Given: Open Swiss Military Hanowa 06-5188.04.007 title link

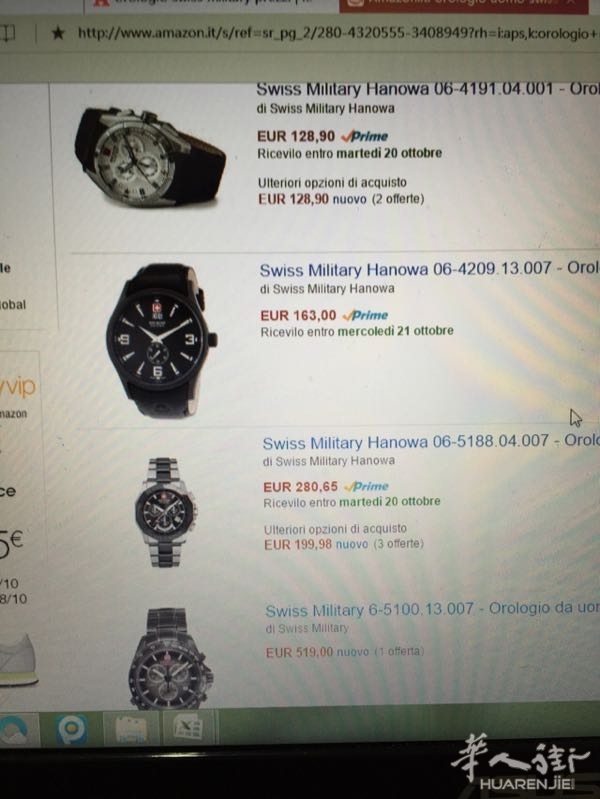Looking at the screenshot, I should (x=405, y=442).
